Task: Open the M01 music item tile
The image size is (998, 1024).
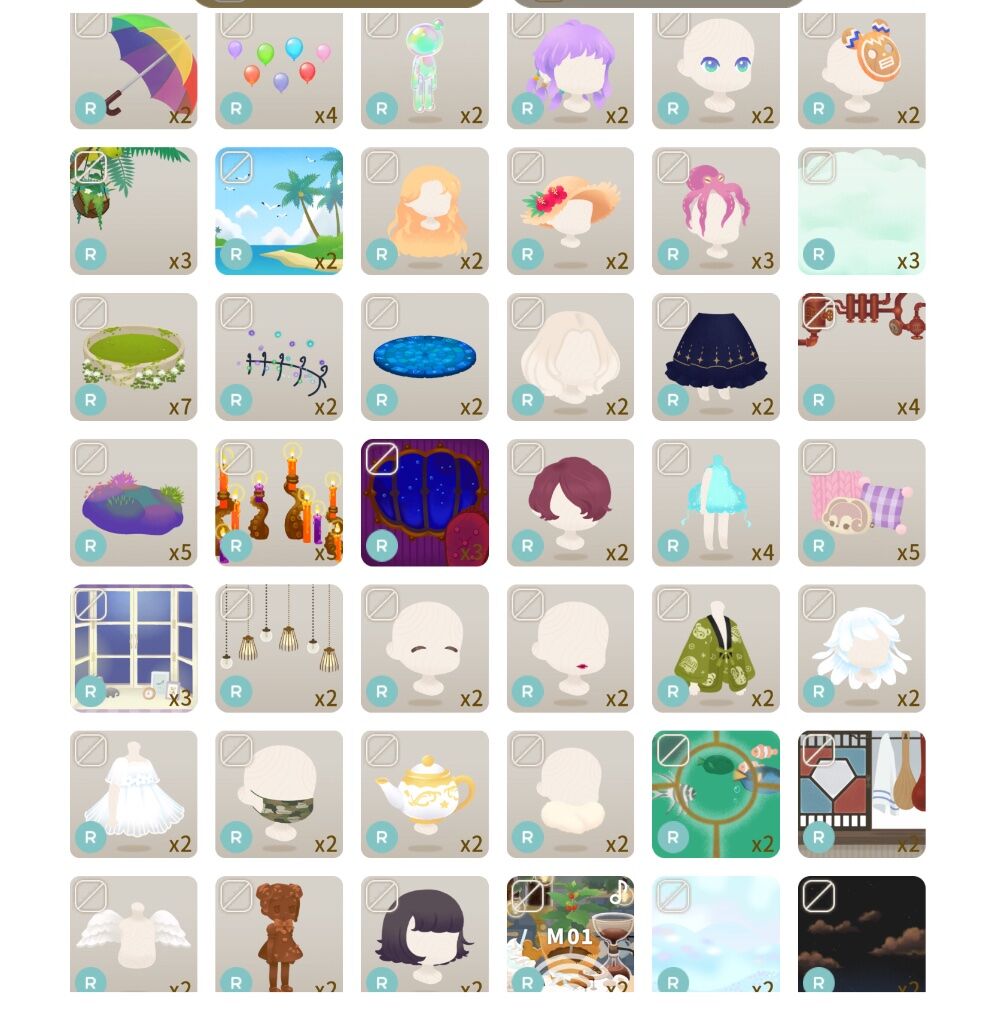Action: [570, 935]
